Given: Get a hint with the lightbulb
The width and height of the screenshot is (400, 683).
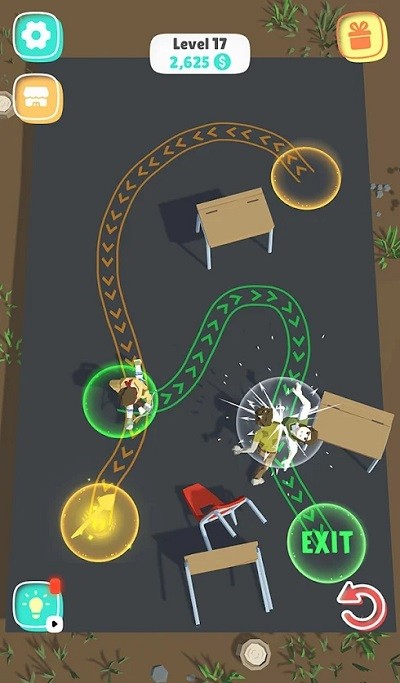Looking at the screenshot, I should coord(37,606).
